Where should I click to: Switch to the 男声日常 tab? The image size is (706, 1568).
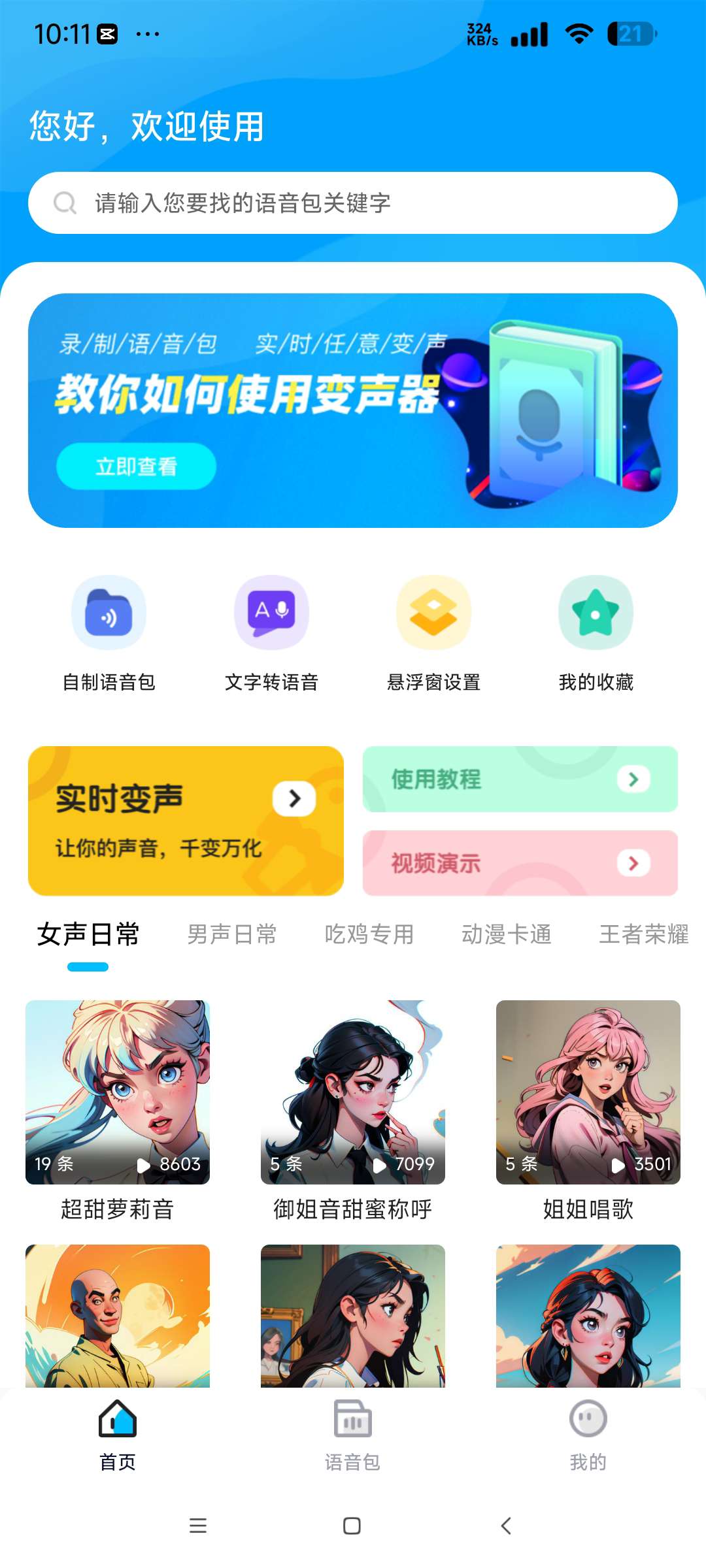(x=232, y=934)
